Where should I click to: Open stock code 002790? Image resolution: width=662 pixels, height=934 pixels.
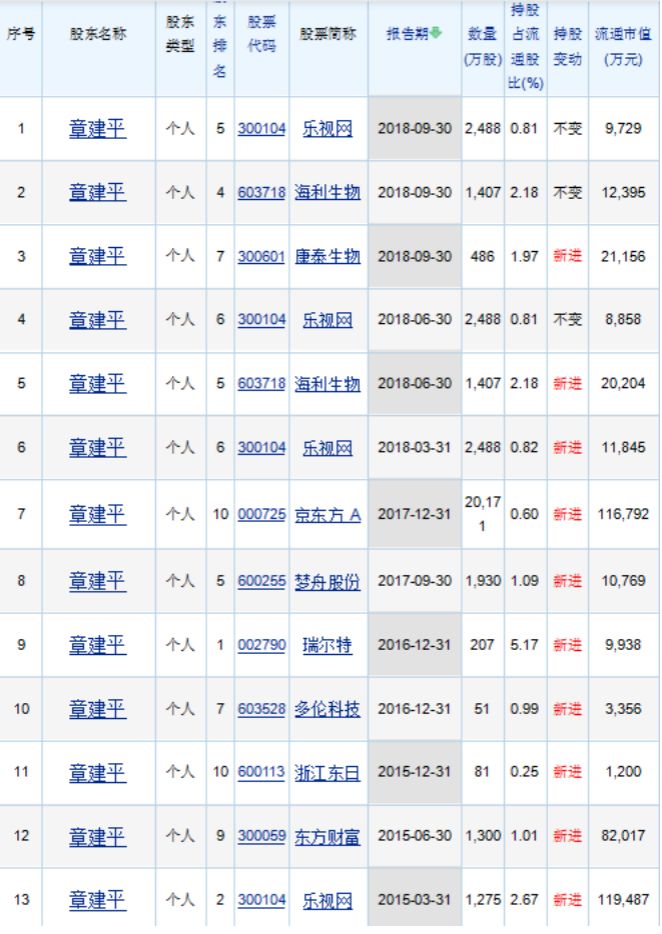(x=262, y=645)
